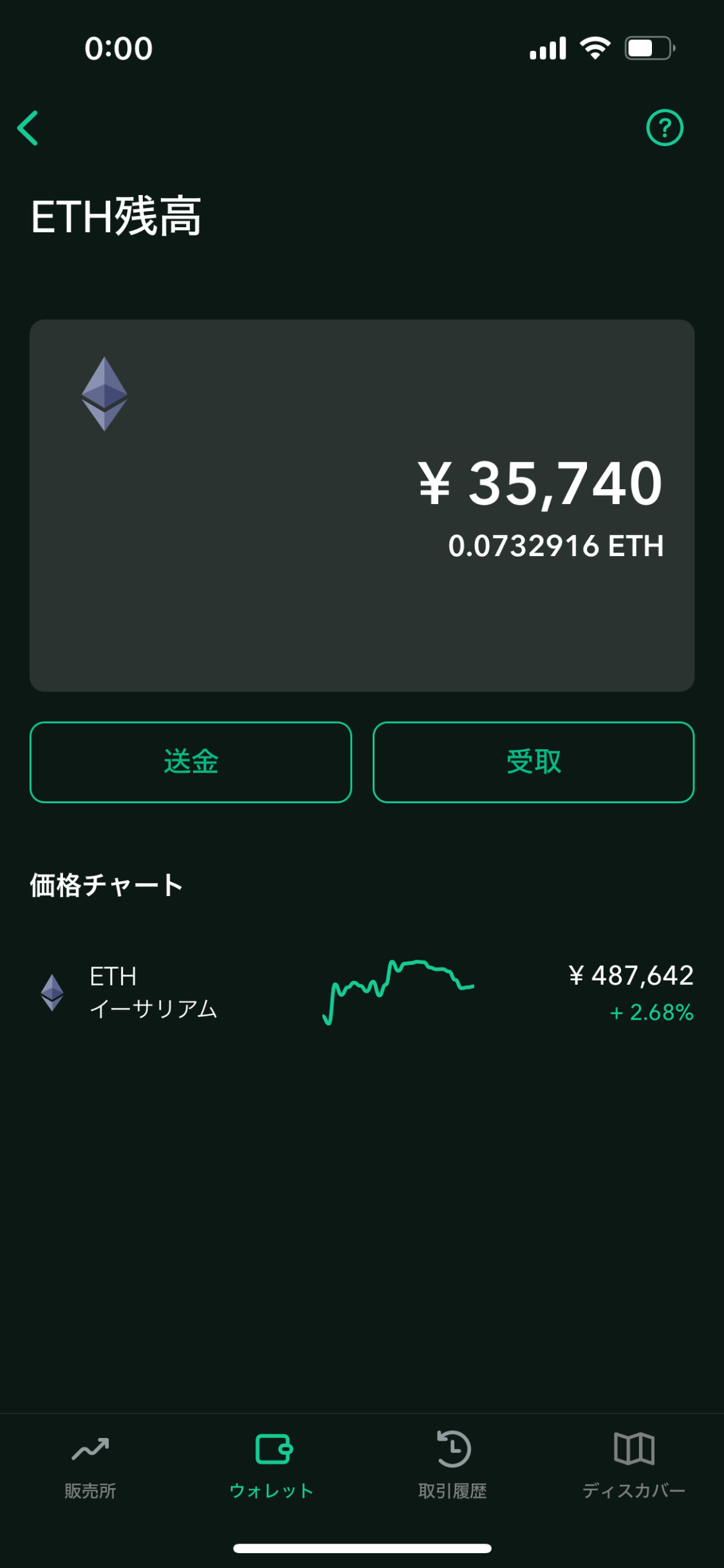Tap the Ethereum logo on the balance card
This screenshot has width=724, height=1568.
click(105, 393)
